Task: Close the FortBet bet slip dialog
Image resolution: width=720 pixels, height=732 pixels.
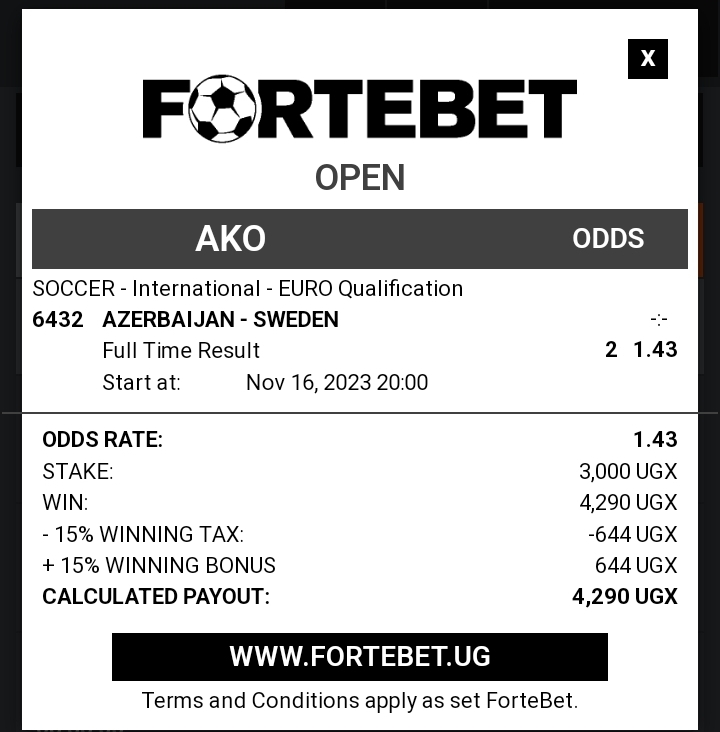Action: tap(647, 59)
